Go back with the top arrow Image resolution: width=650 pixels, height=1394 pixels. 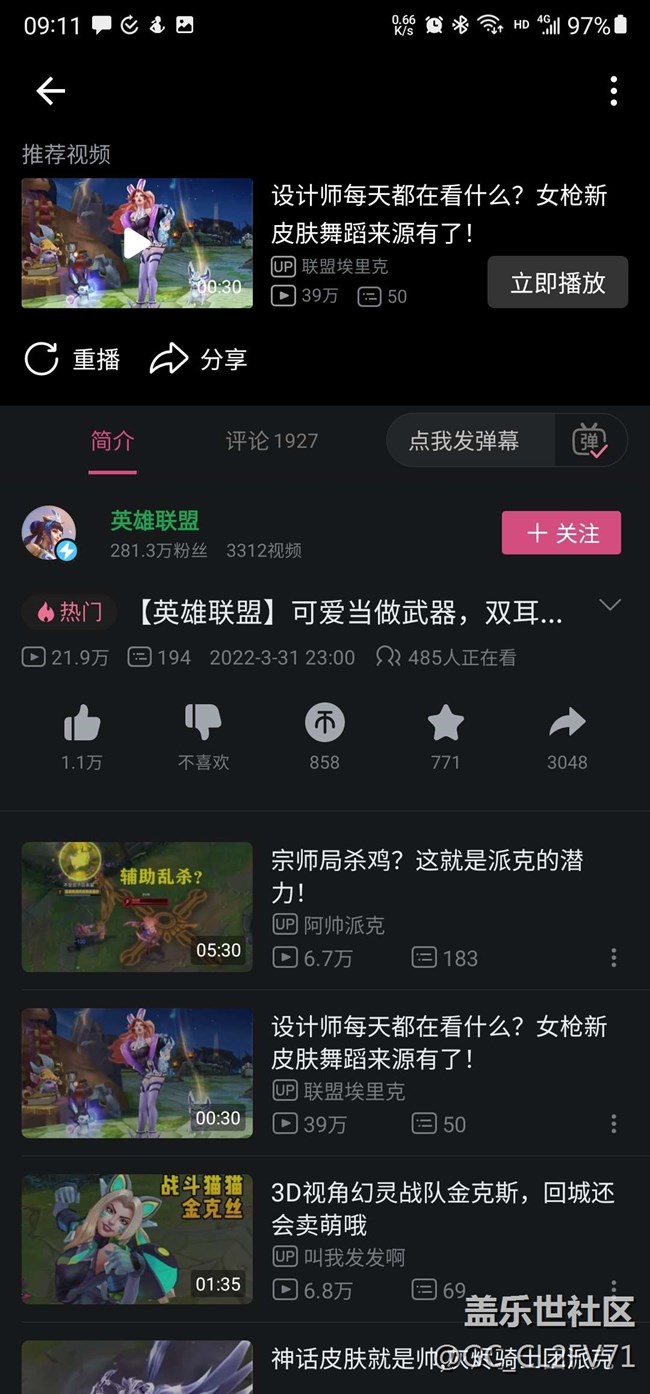pos(50,92)
